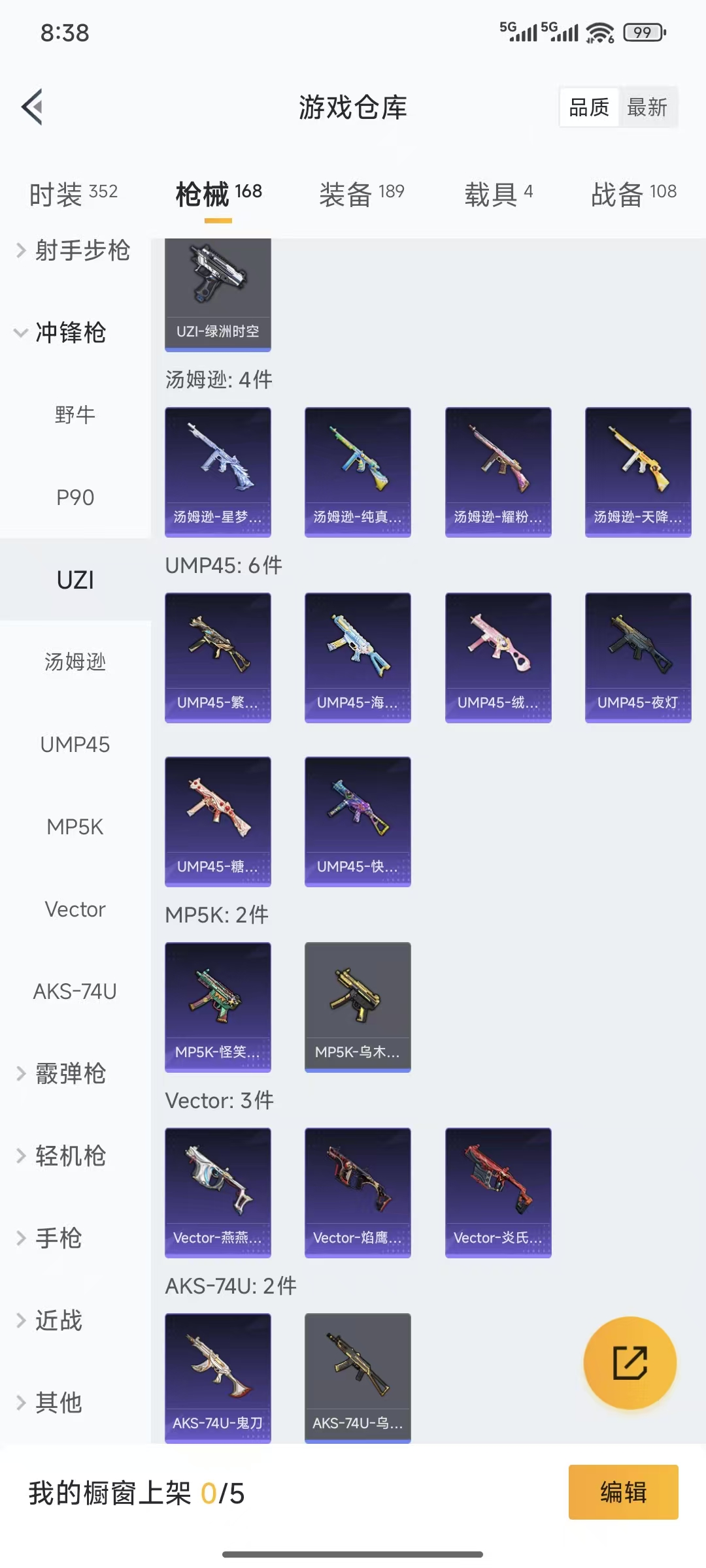Open the UMP45-夜灯 skin

pyautogui.click(x=638, y=657)
